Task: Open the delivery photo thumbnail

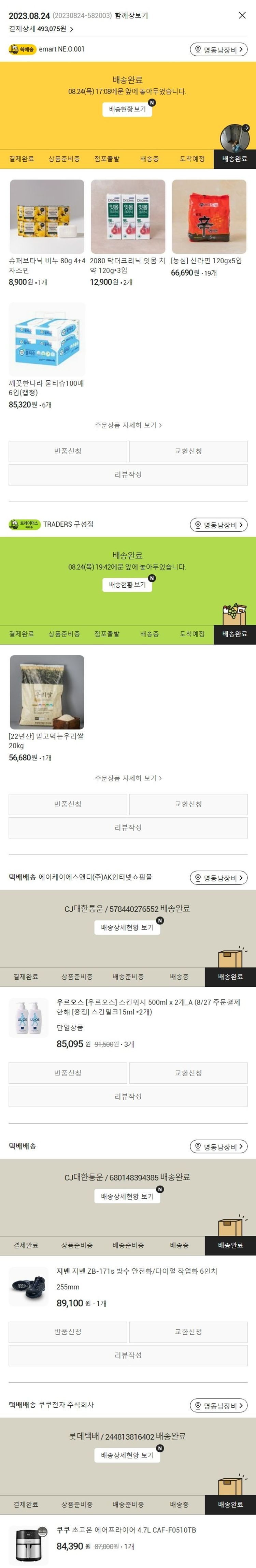Action: (234, 137)
